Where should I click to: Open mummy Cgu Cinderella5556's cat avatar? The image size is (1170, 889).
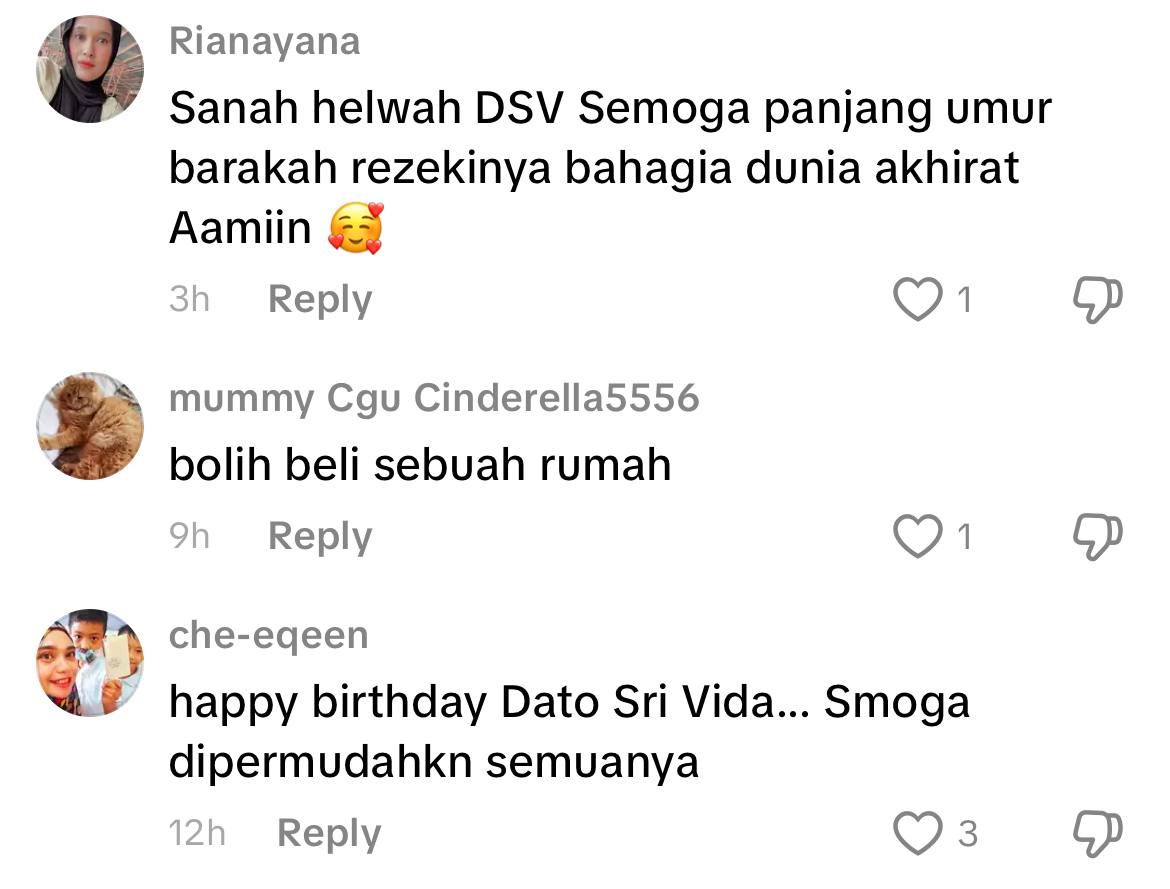(x=90, y=425)
